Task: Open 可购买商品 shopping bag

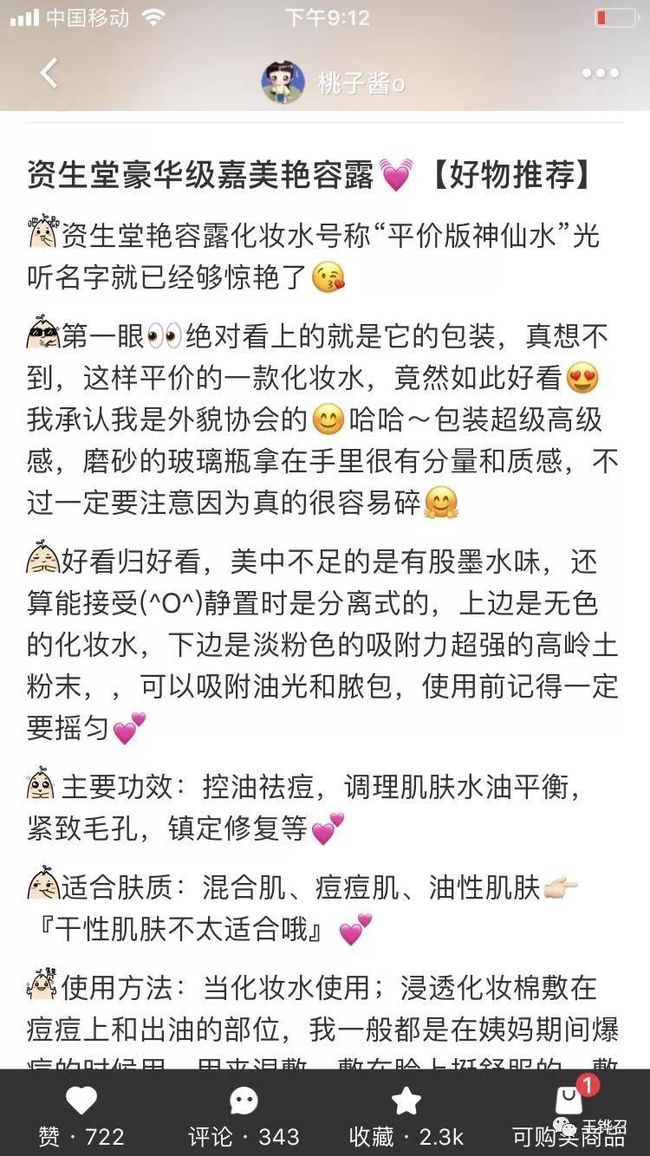Action: pos(569,1100)
